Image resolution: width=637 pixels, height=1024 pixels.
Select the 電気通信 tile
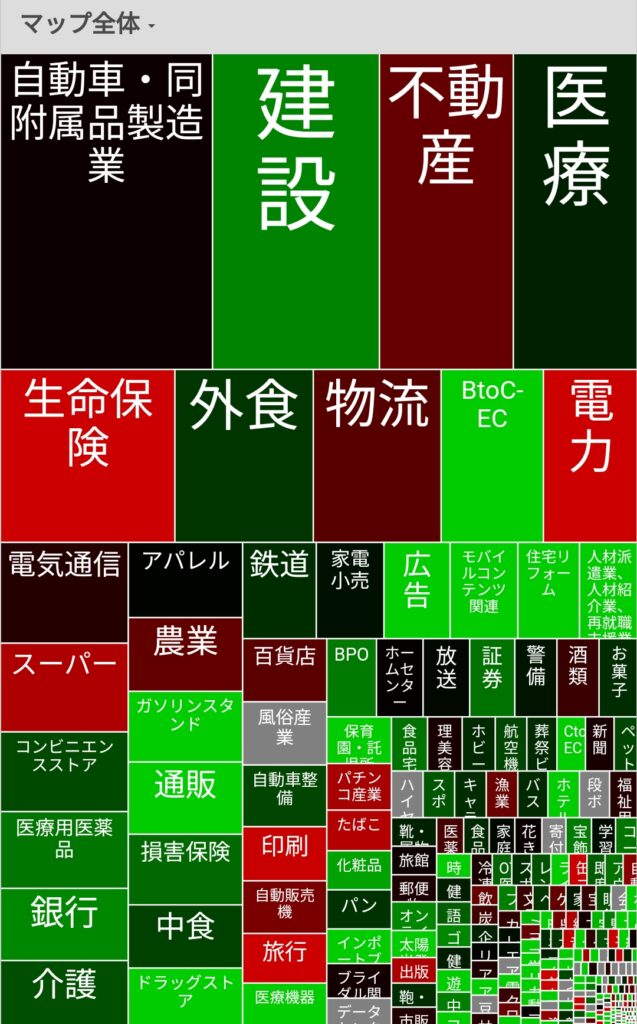tap(64, 592)
